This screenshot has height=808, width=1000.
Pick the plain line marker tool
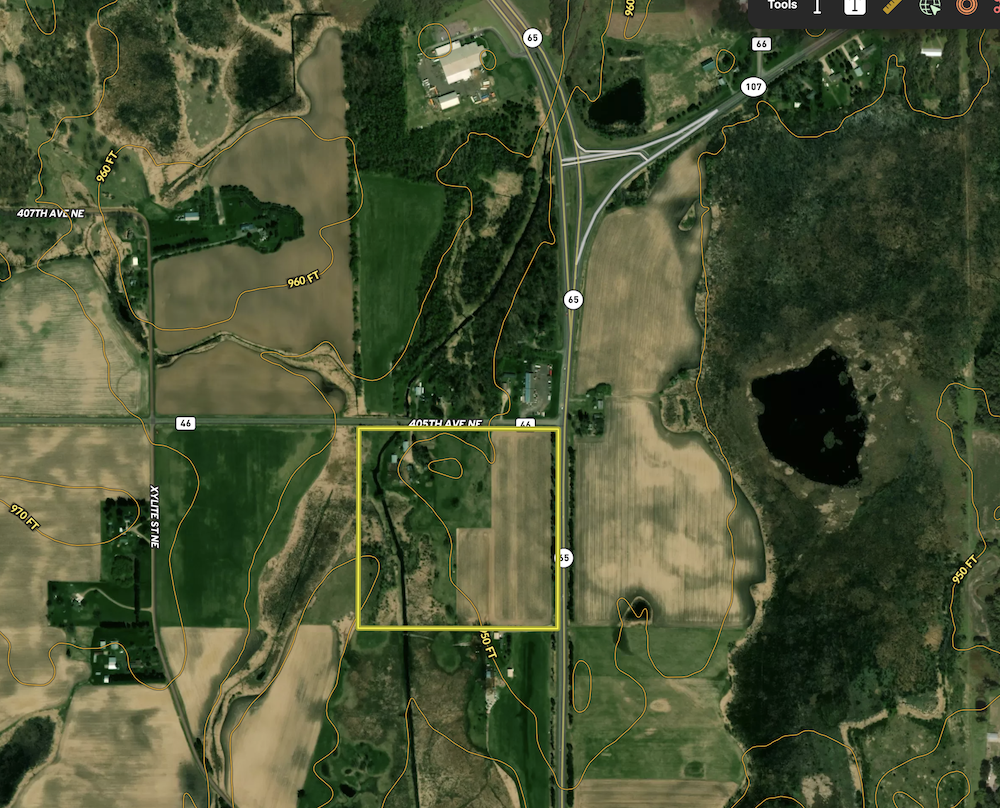817,6
